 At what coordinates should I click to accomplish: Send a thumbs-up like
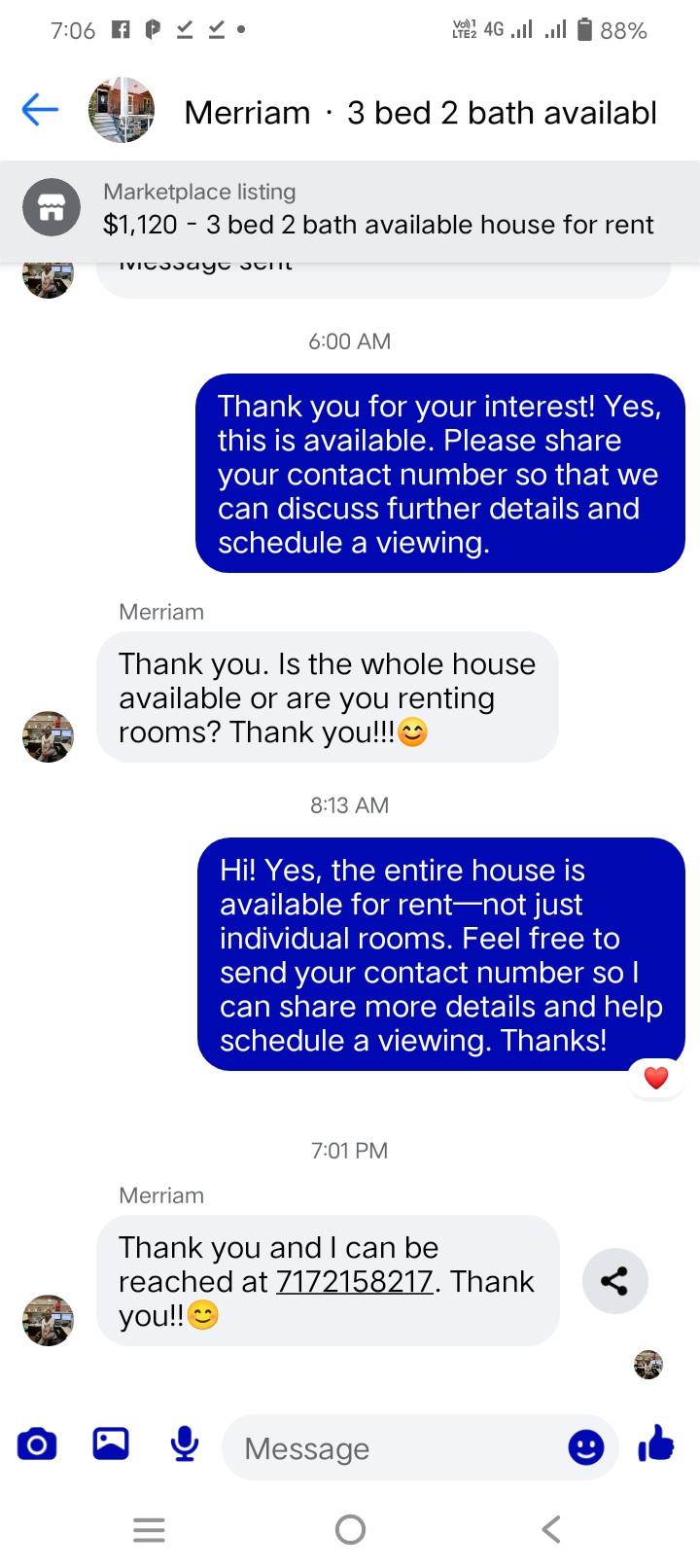(656, 1444)
